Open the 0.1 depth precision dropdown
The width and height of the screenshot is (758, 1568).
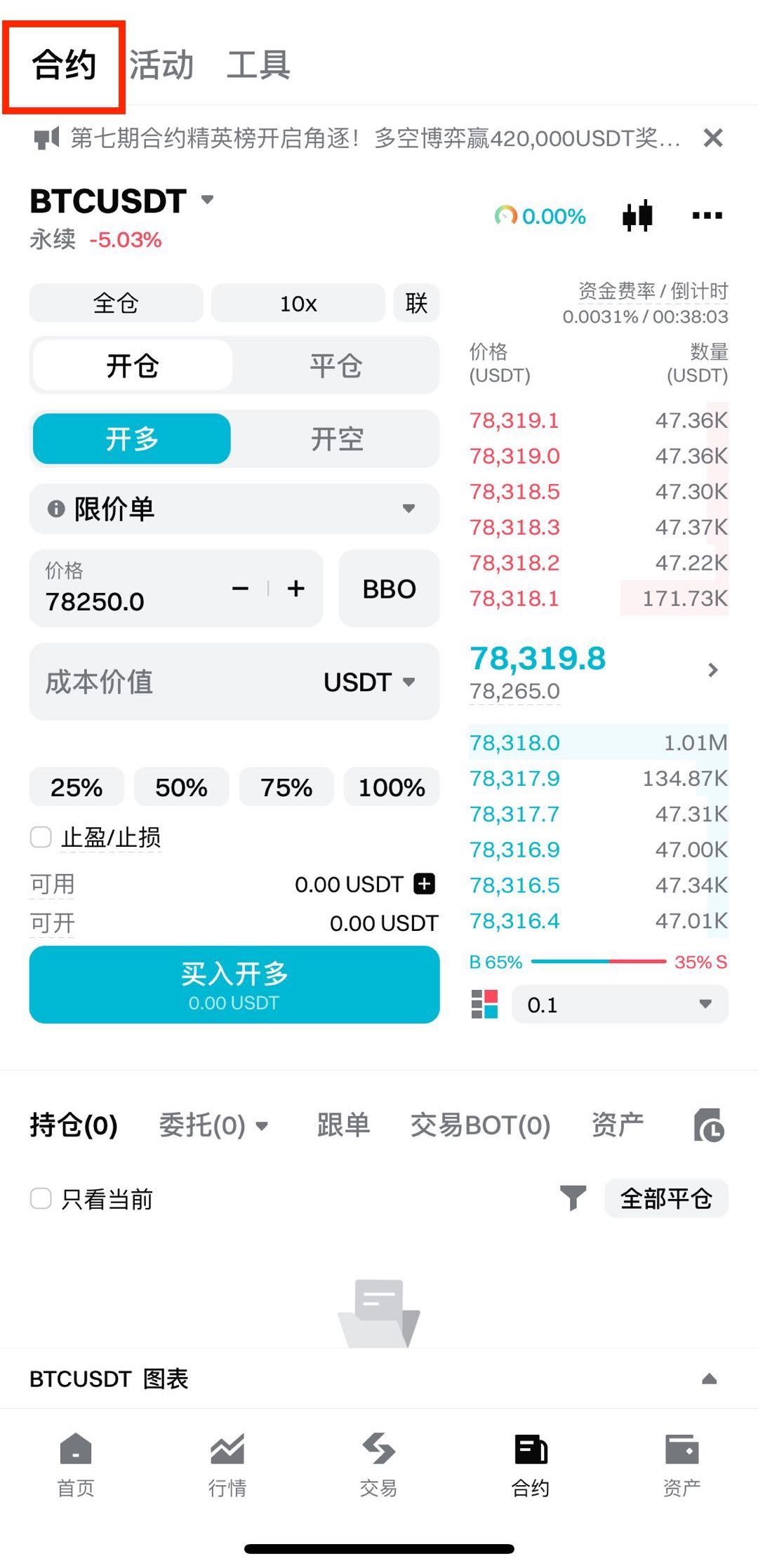[619, 1005]
